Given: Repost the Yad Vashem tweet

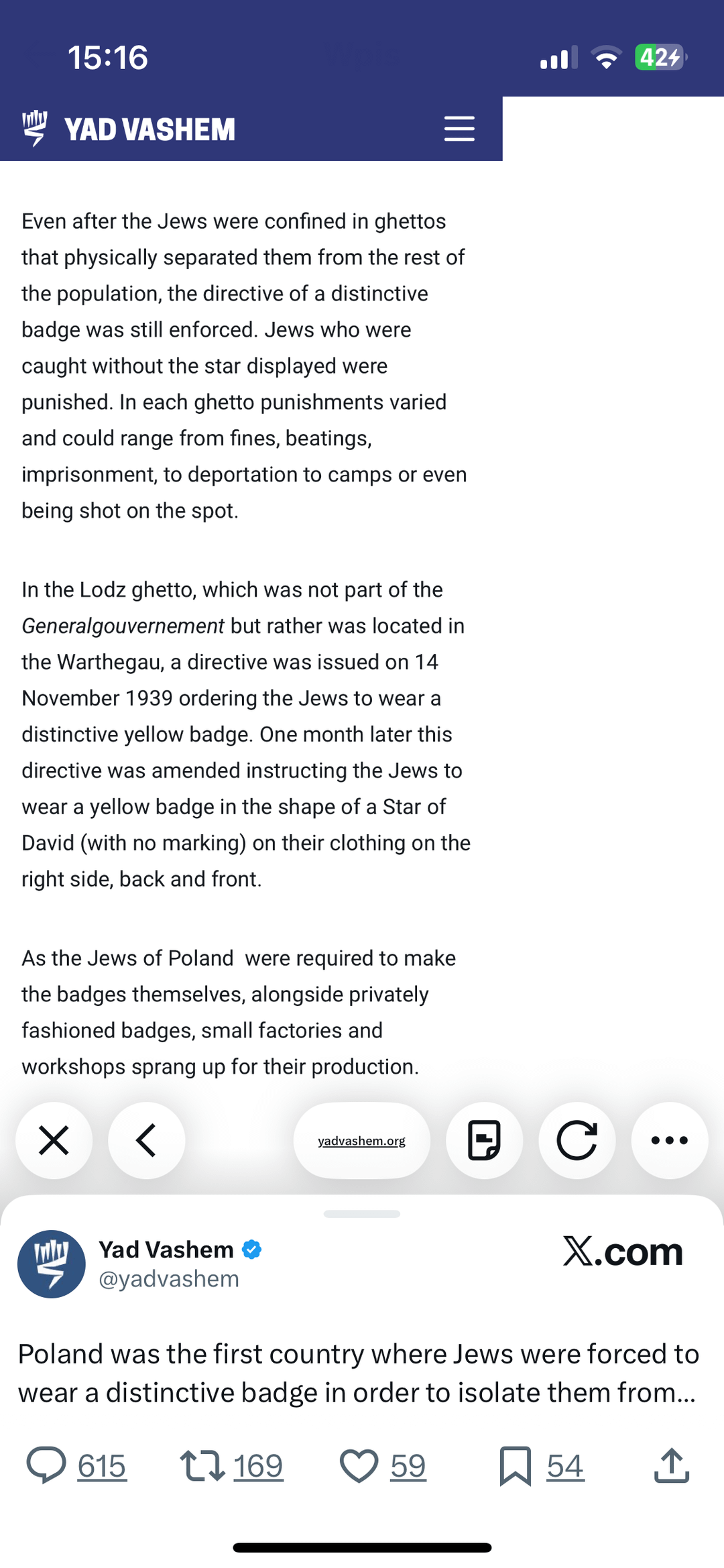Looking at the screenshot, I should click(231, 1465).
